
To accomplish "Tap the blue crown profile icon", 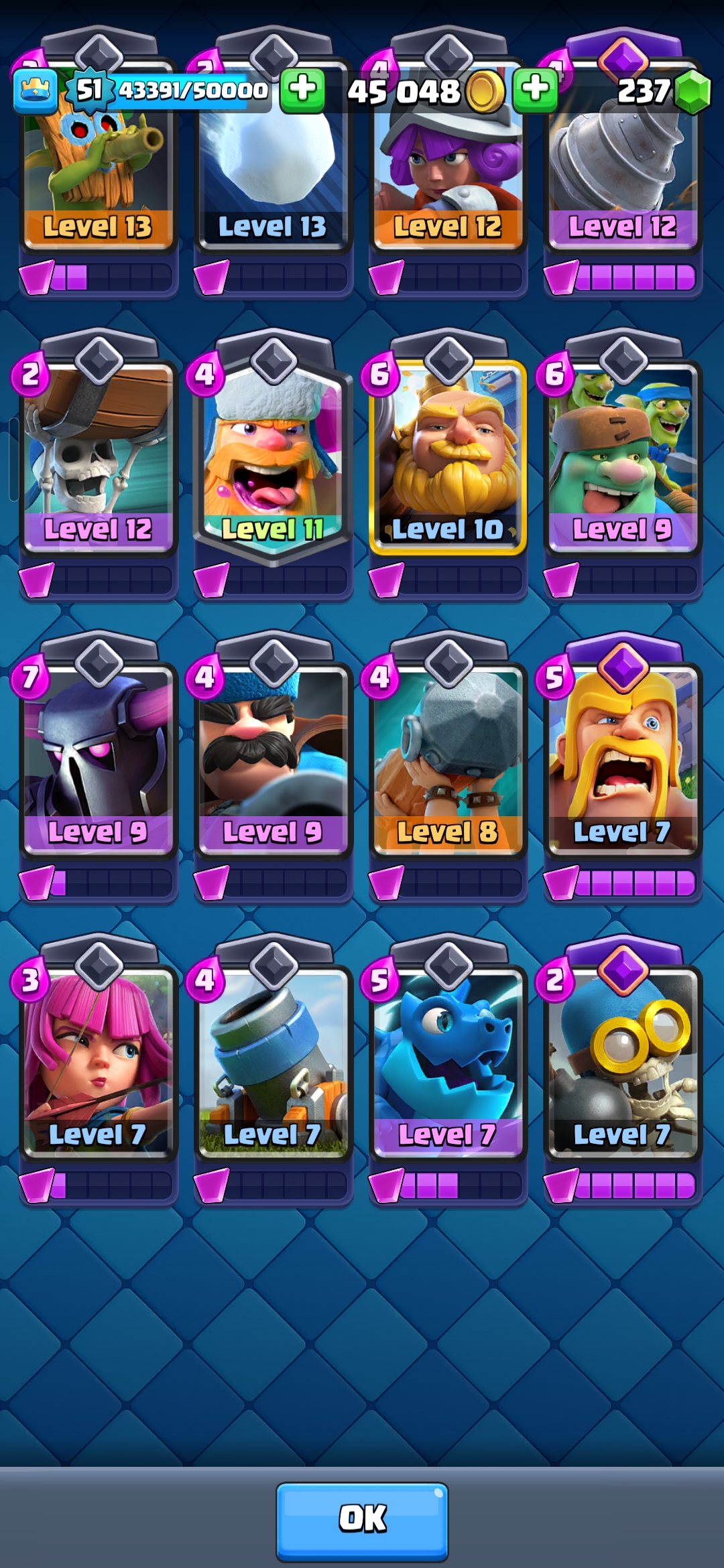I will [x=36, y=90].
